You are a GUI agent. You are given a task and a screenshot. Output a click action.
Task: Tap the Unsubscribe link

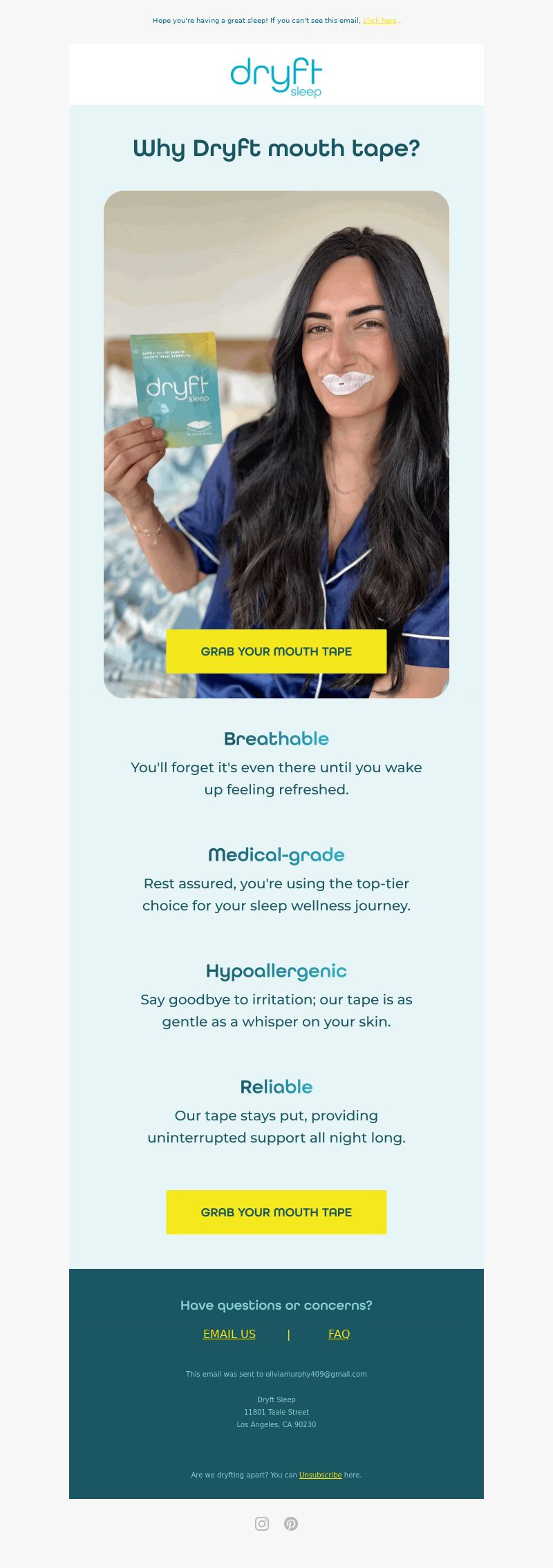tap(320, 1475)
